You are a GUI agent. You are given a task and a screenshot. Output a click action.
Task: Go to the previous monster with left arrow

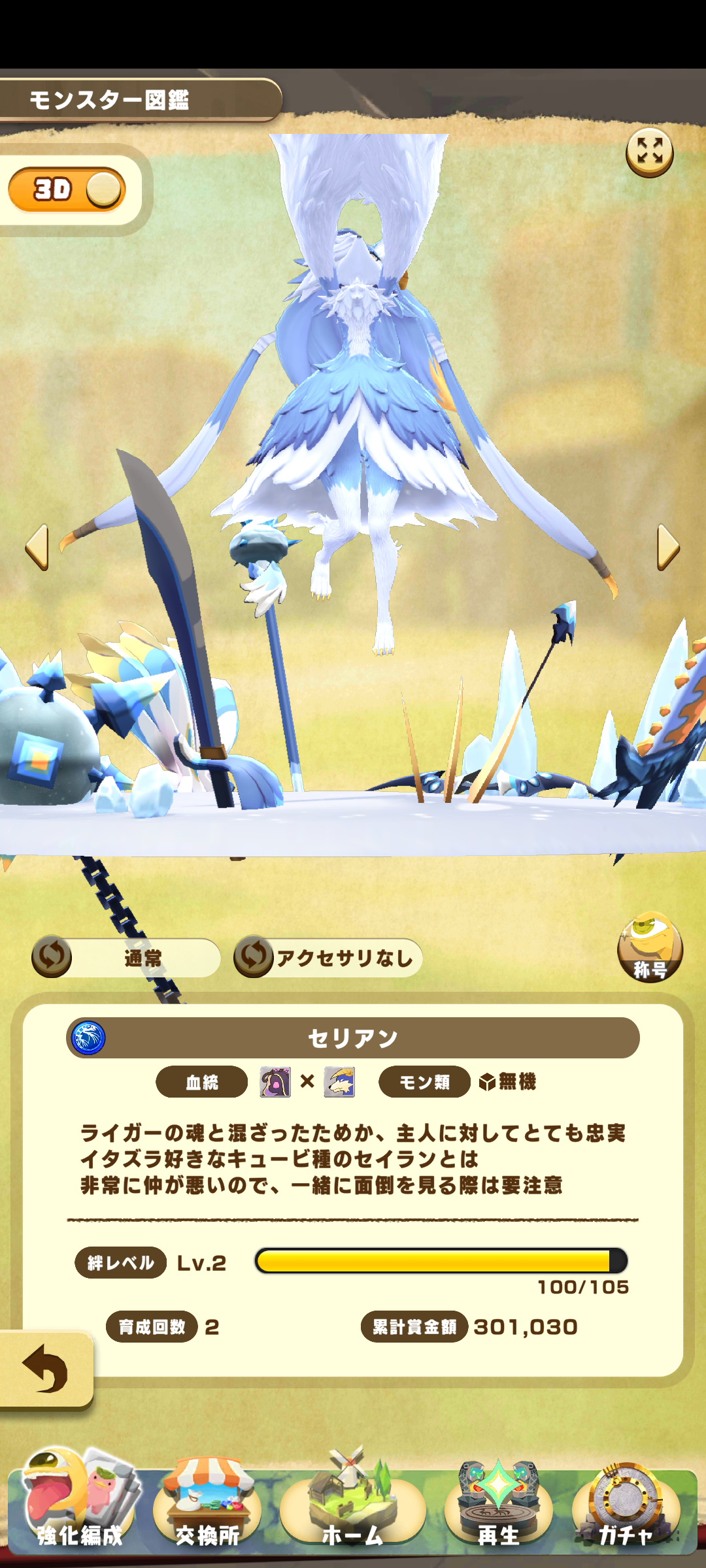tap(37, 547)
